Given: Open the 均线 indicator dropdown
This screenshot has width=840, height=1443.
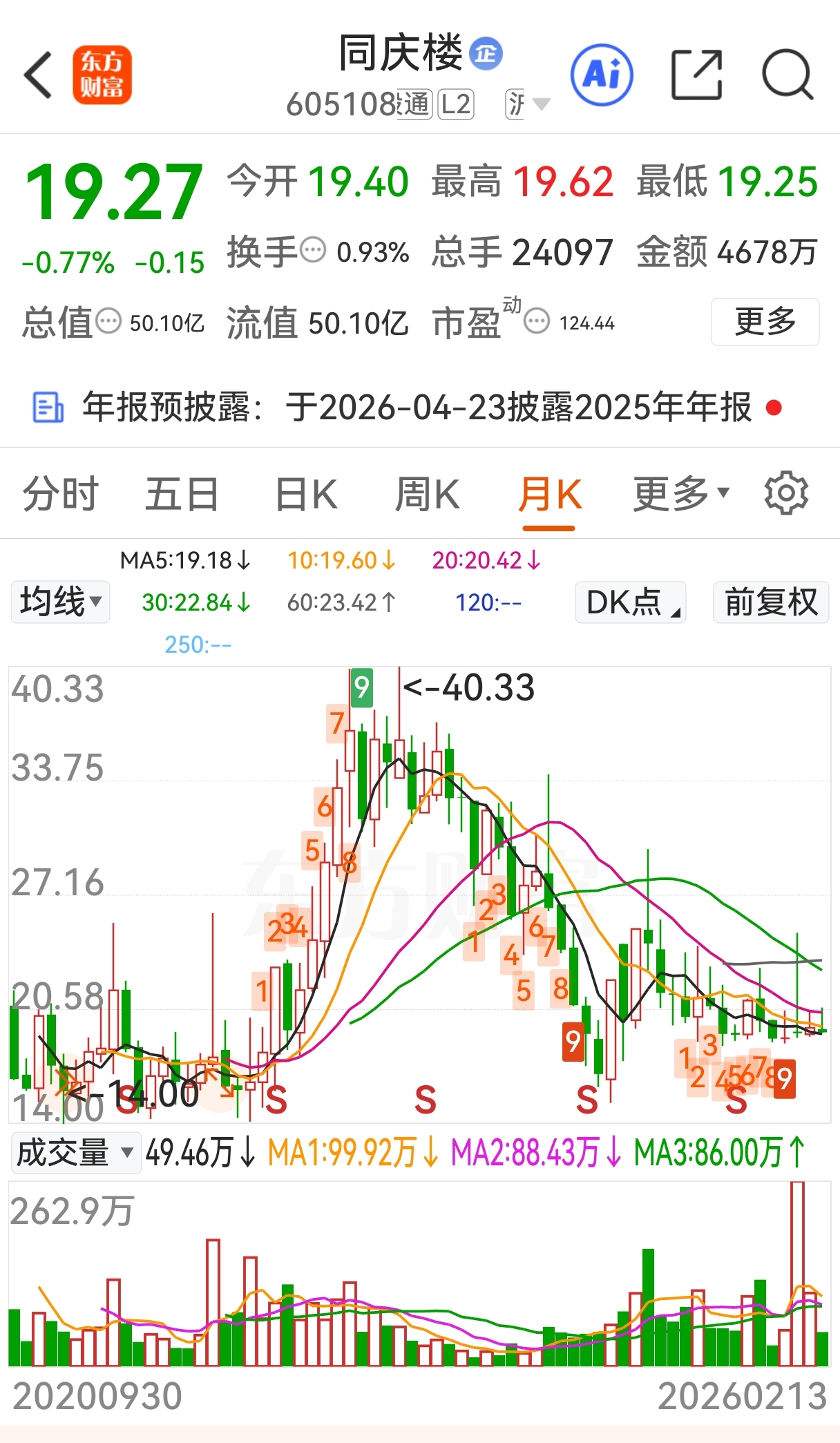Looking at the screenshot, I should click(60, 602).
